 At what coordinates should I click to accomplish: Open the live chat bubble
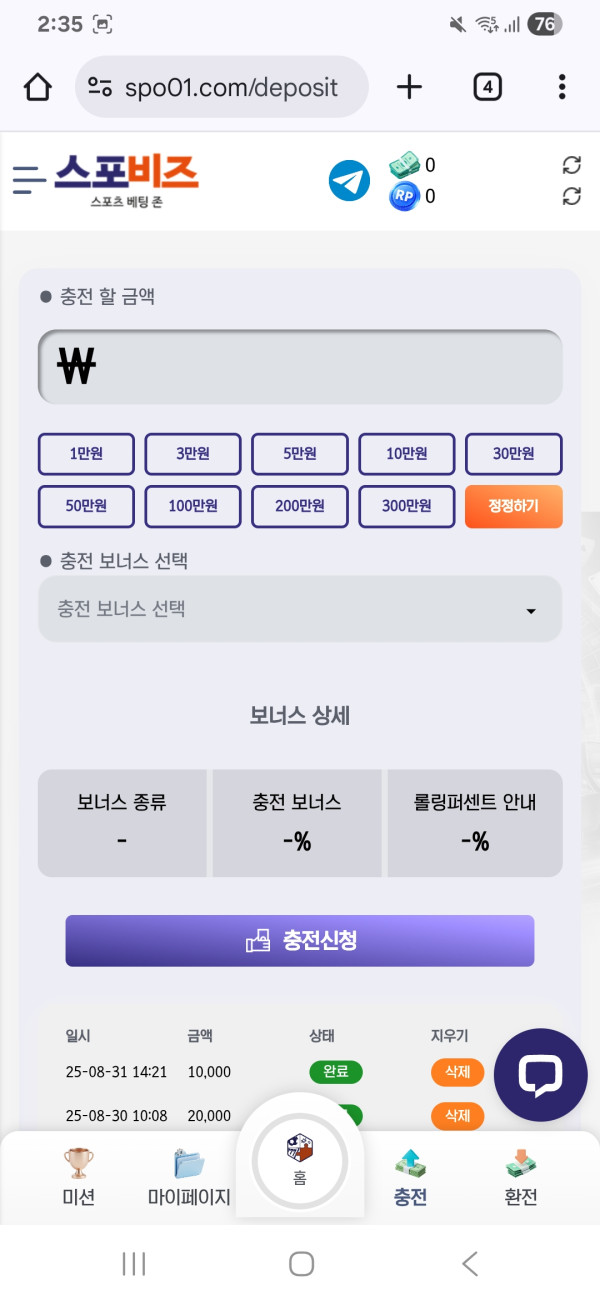541,1075
